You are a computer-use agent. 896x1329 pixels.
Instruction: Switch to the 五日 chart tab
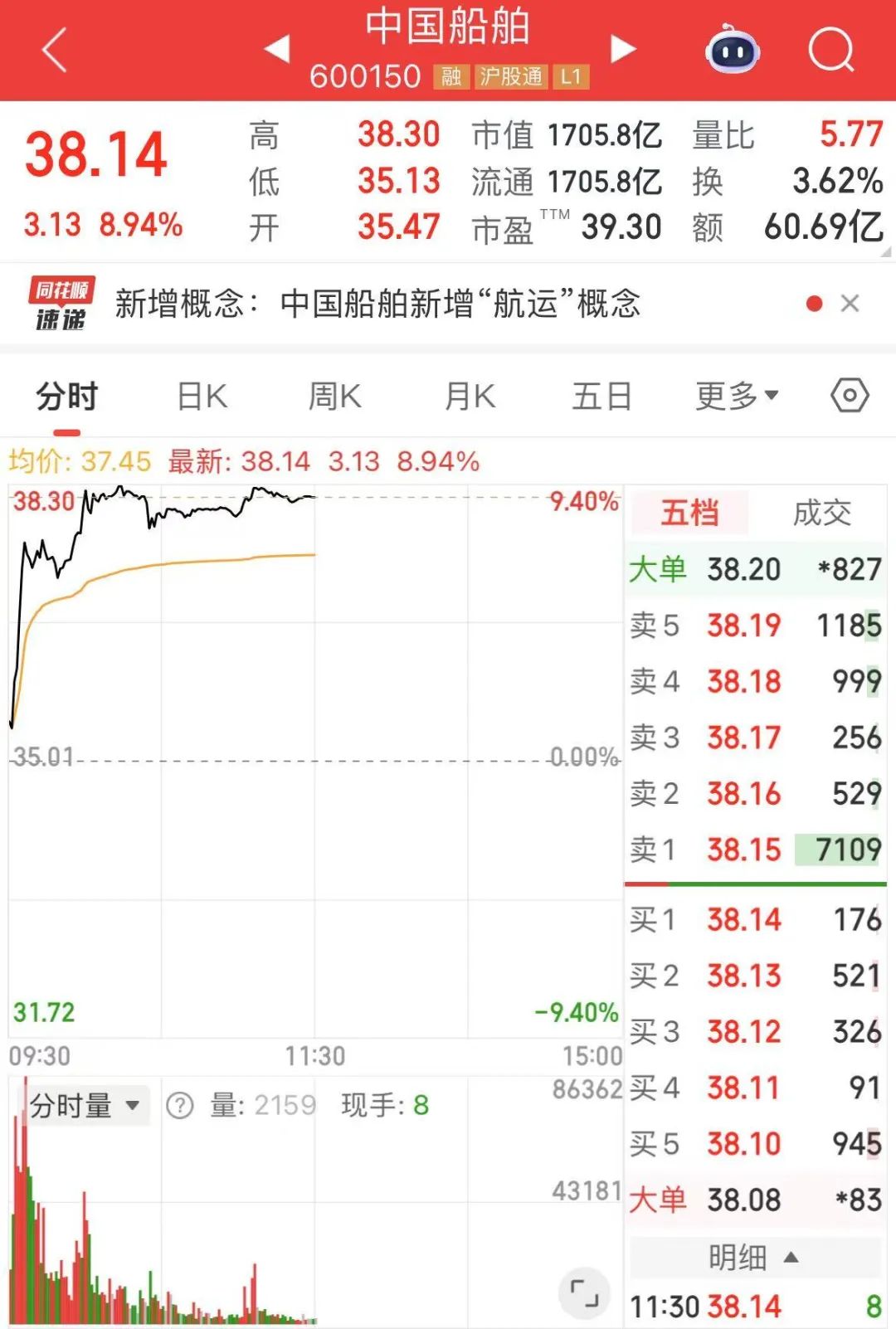tap(602, 397)
